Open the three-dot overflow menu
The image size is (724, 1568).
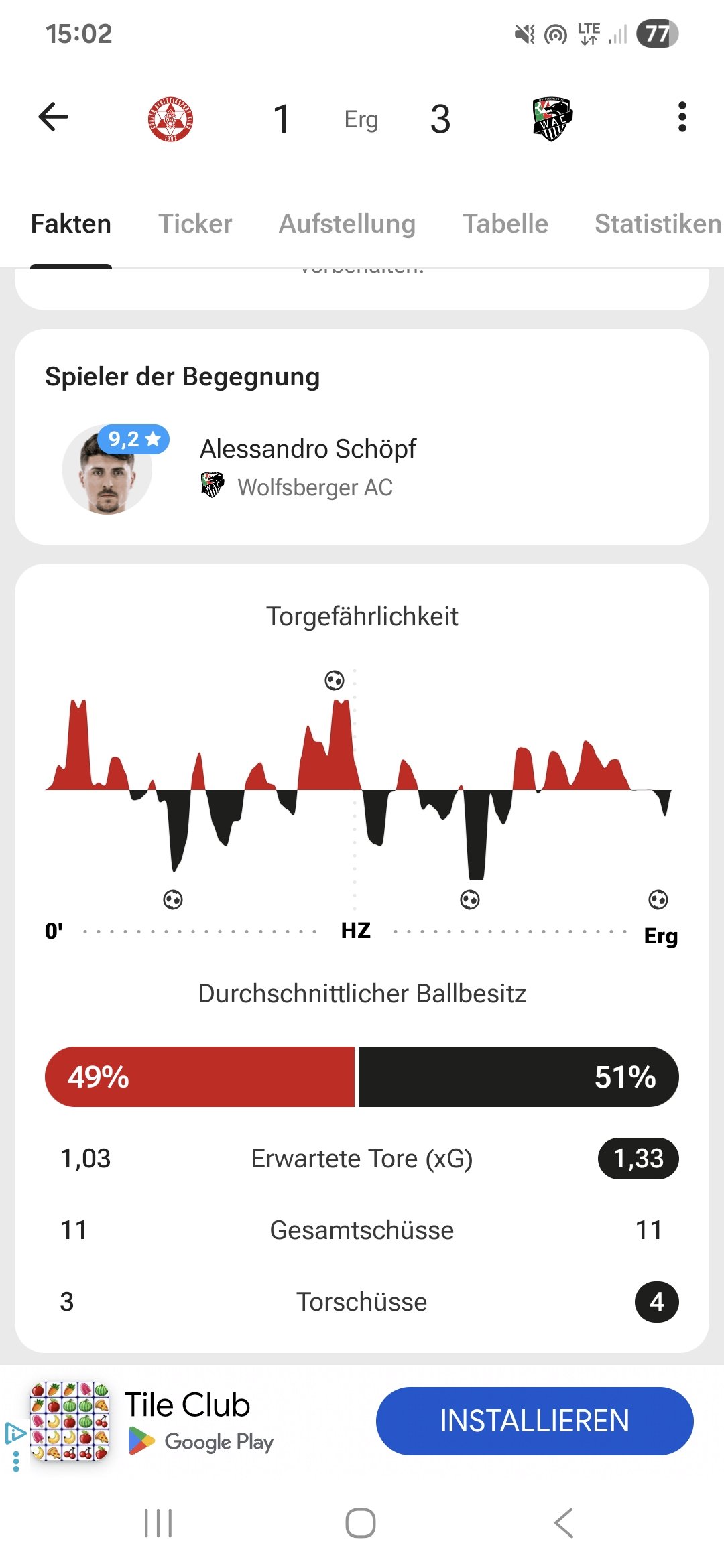coord(682,117)
